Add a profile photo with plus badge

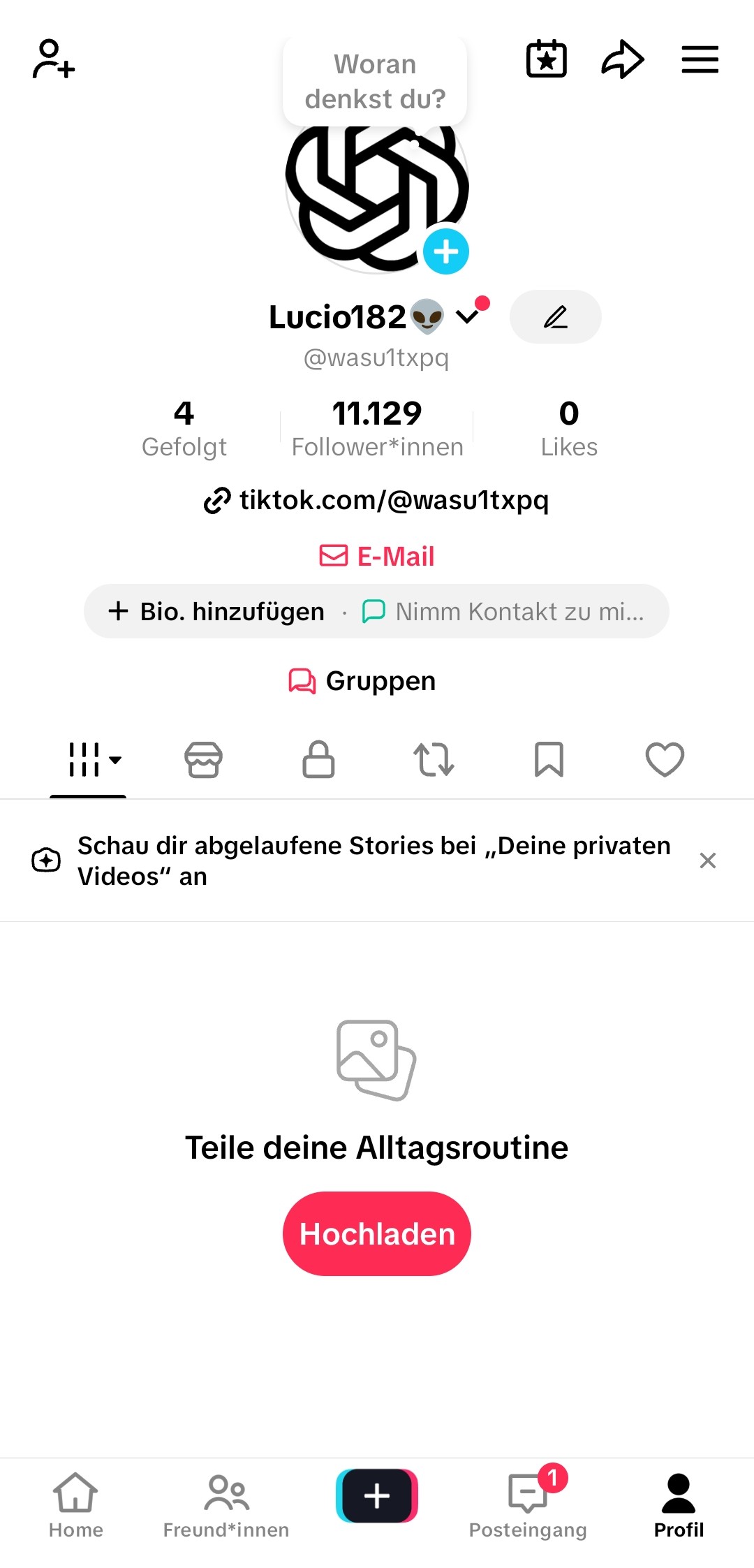coord(446,251)
